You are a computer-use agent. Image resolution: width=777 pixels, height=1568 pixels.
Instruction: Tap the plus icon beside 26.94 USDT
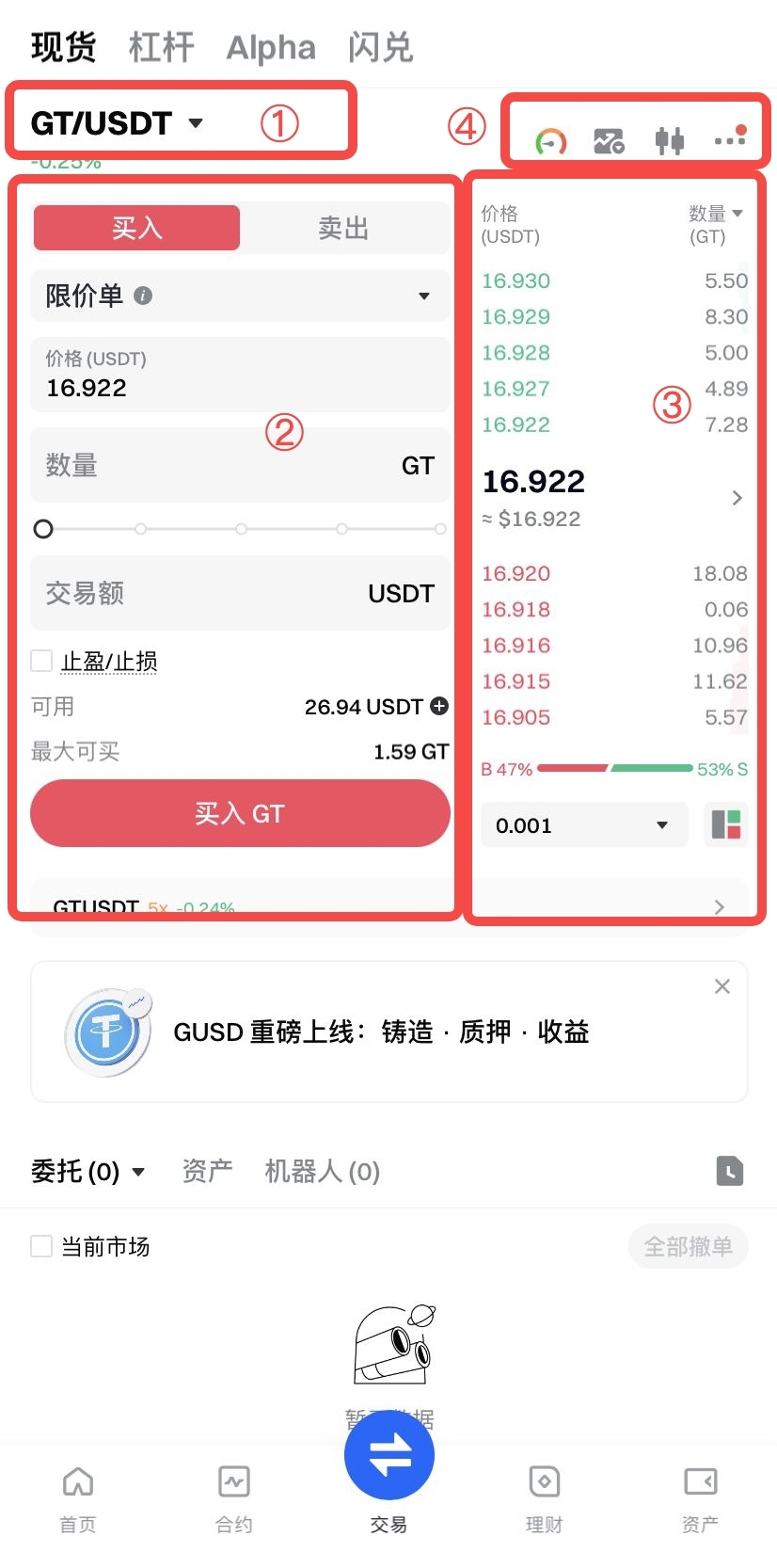(439, 706)
